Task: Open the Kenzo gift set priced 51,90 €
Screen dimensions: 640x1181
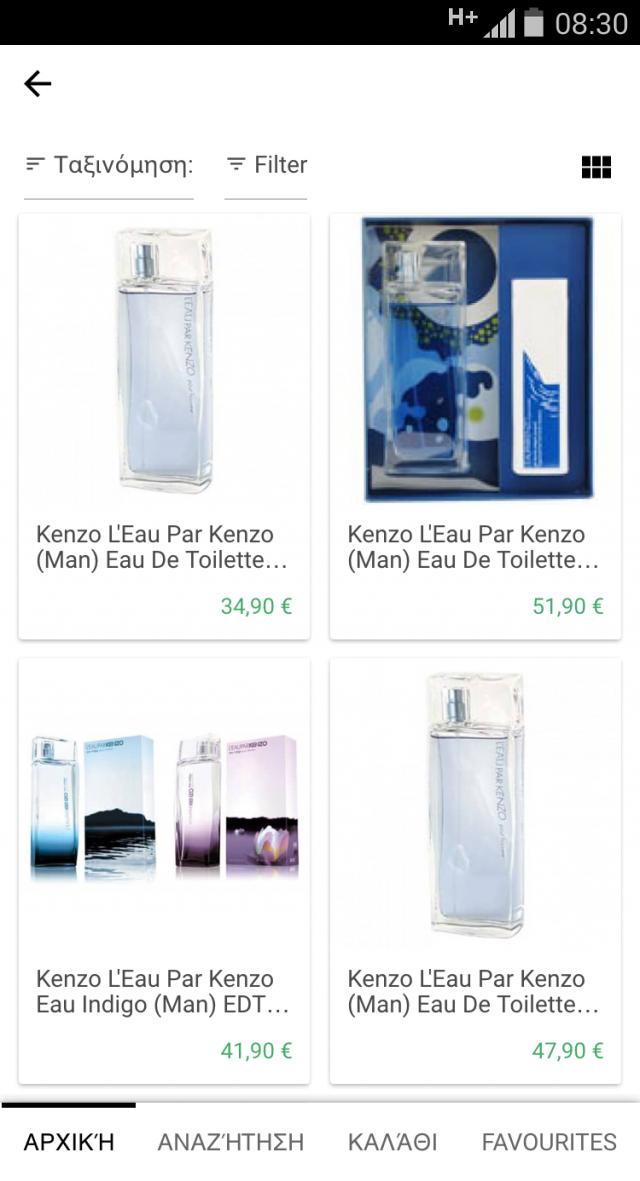Action: (475, 425)
